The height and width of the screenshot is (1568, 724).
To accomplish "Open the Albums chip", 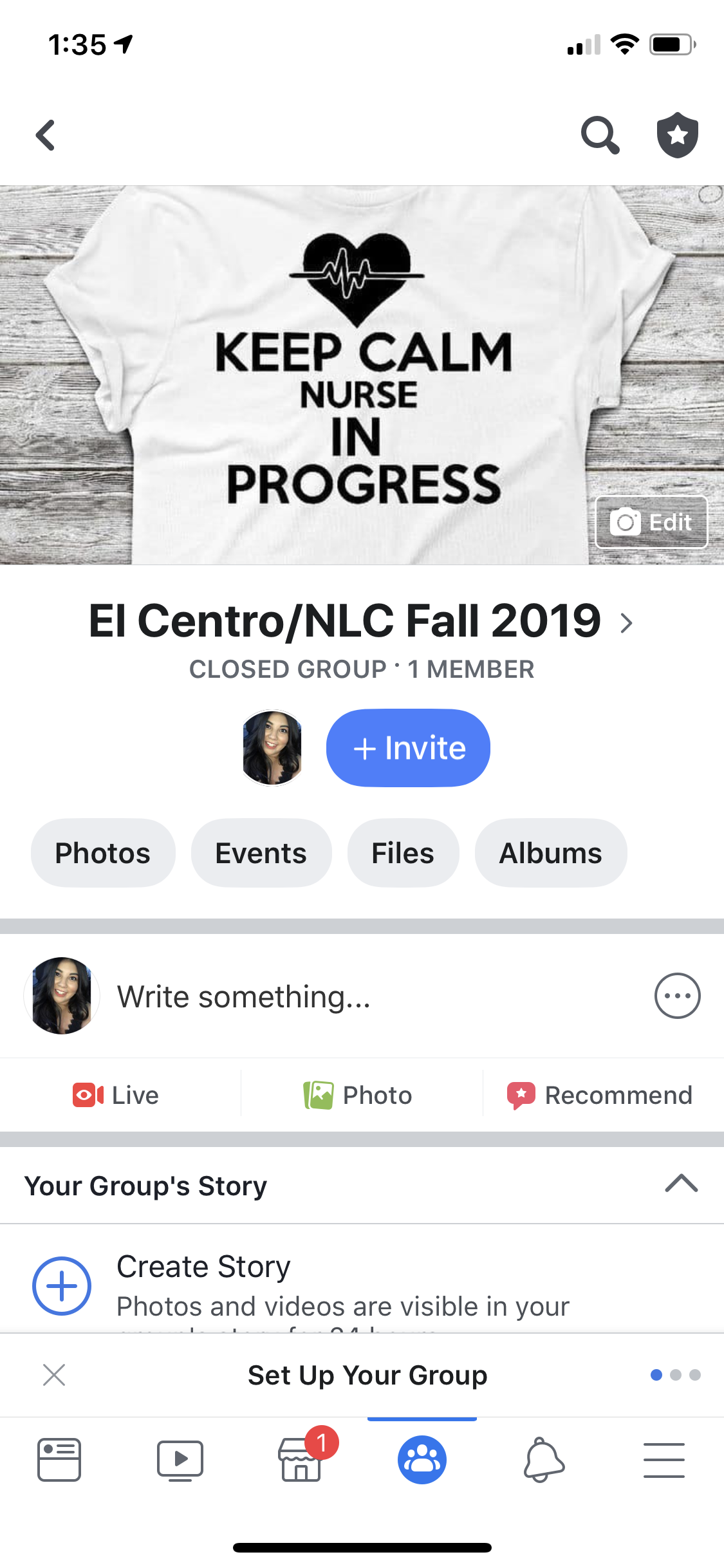I will coord(551,853).
